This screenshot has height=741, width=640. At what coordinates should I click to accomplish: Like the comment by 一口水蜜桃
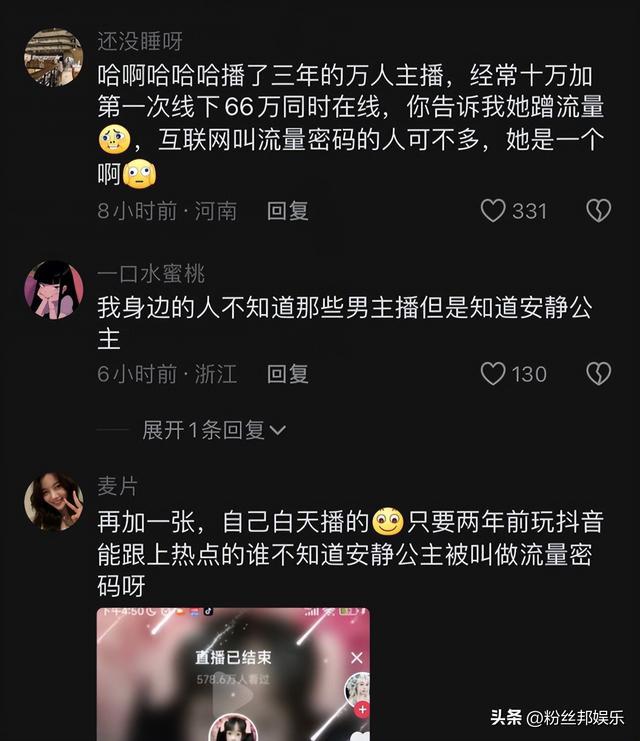pos(493,374)
